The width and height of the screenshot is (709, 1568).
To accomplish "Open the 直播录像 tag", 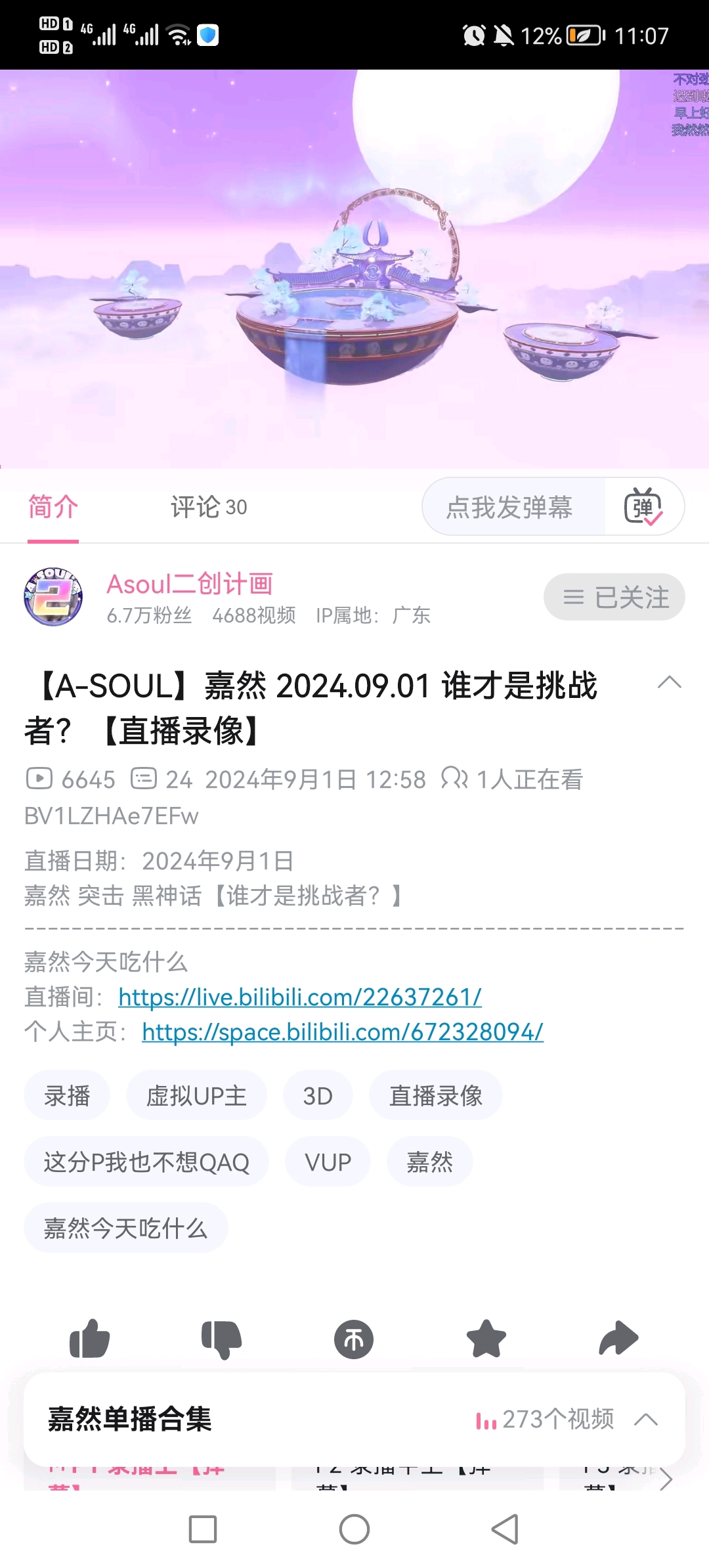I will point(435,1095).
